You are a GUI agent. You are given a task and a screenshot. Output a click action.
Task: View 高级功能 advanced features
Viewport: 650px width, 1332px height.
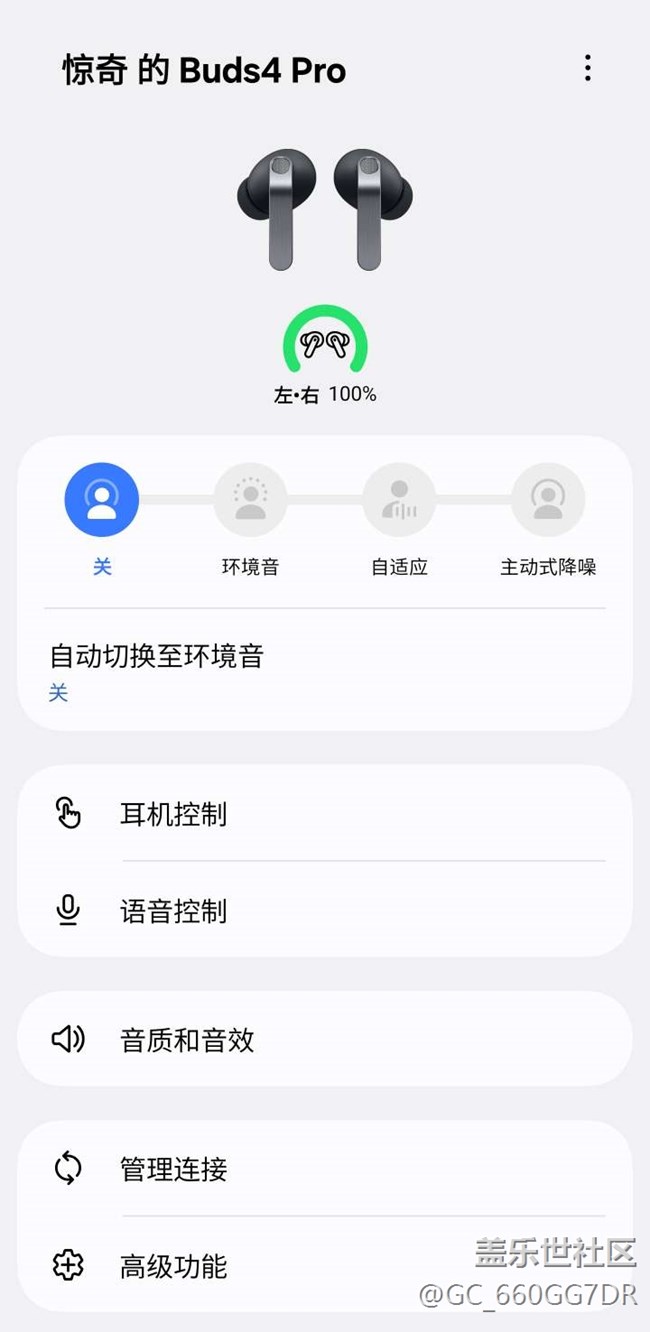tap(324, 1266)
